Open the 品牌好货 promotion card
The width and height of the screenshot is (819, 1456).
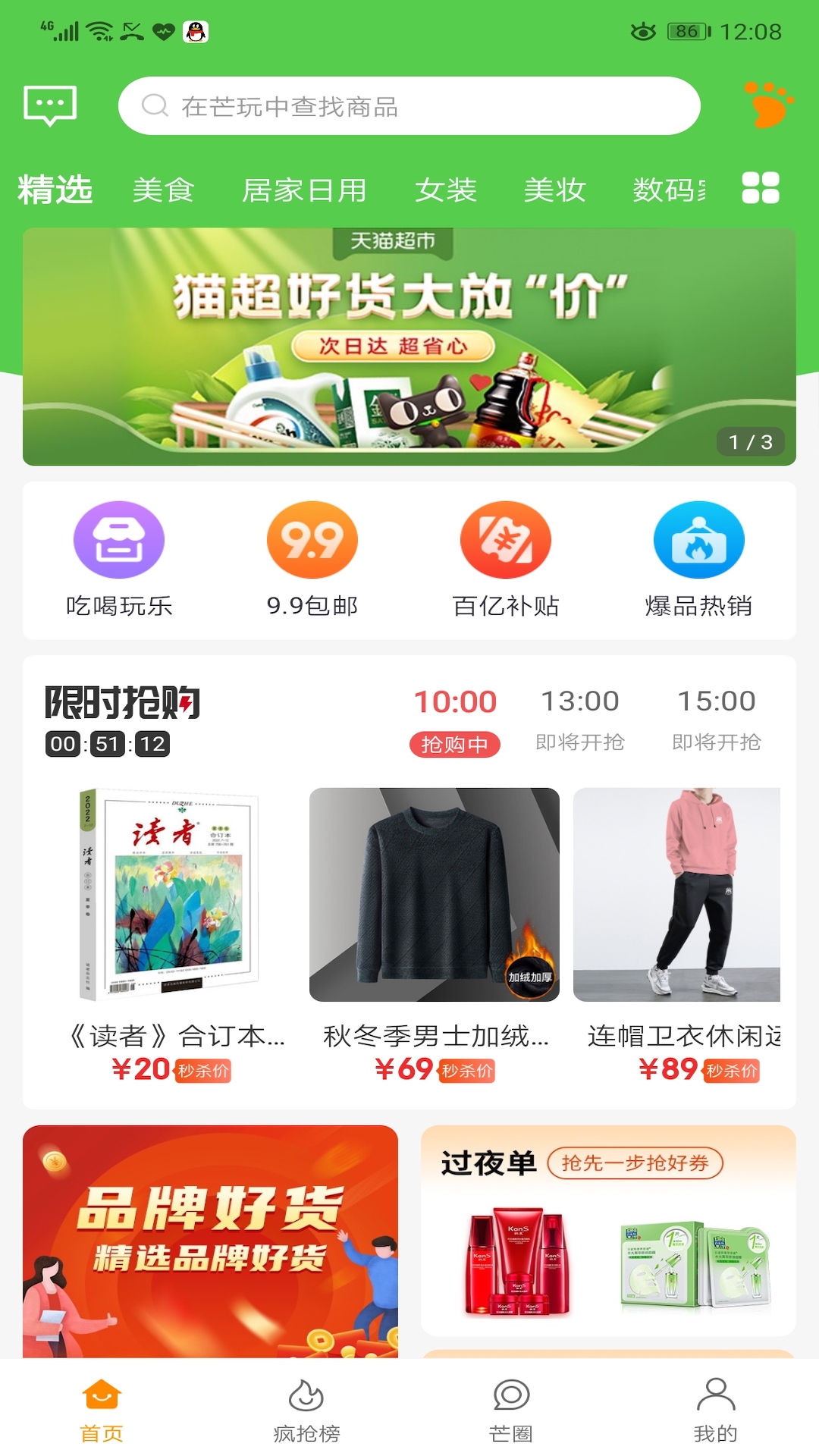pyautogui.click(x=210, y=1241)
